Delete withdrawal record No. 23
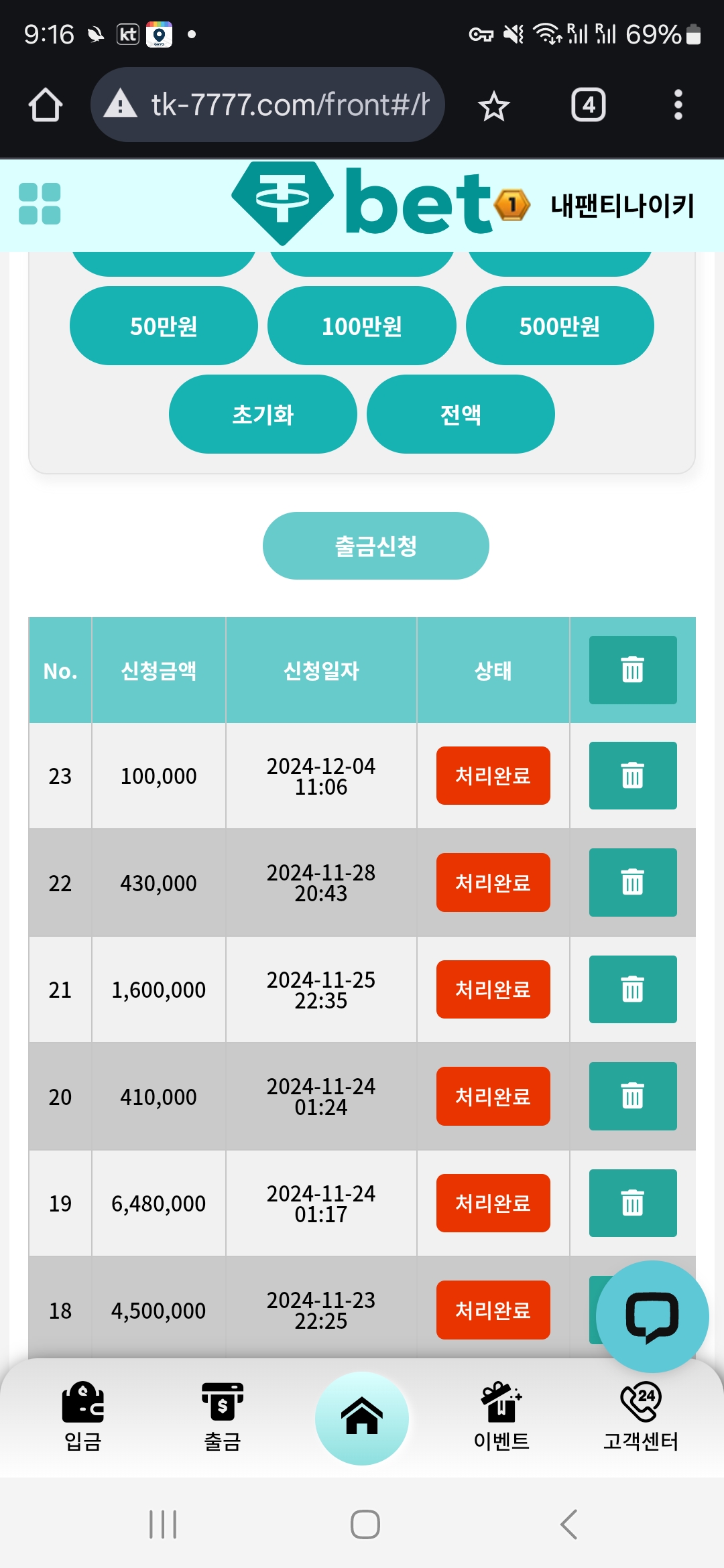Image resolution: width=724 pixels, height=1568 pixels. [x=633, y=776]
